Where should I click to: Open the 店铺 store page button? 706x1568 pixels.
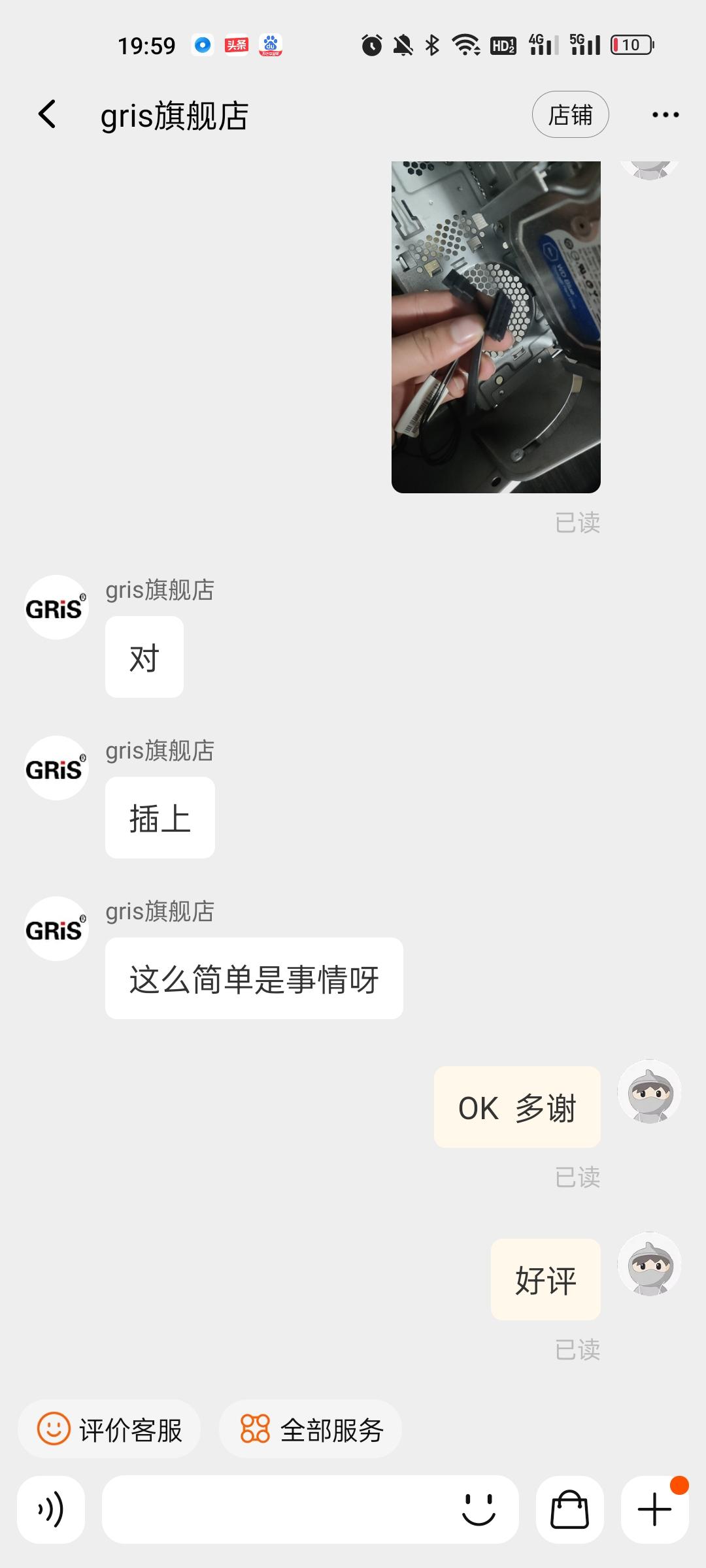pyautogui.click(x=570, y=114)
